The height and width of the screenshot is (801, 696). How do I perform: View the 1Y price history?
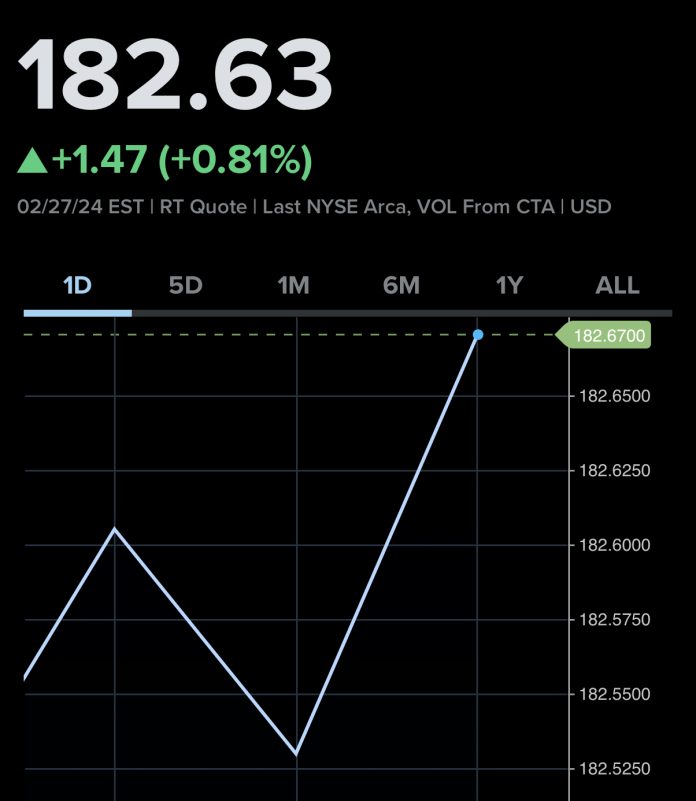click(509, 286)
